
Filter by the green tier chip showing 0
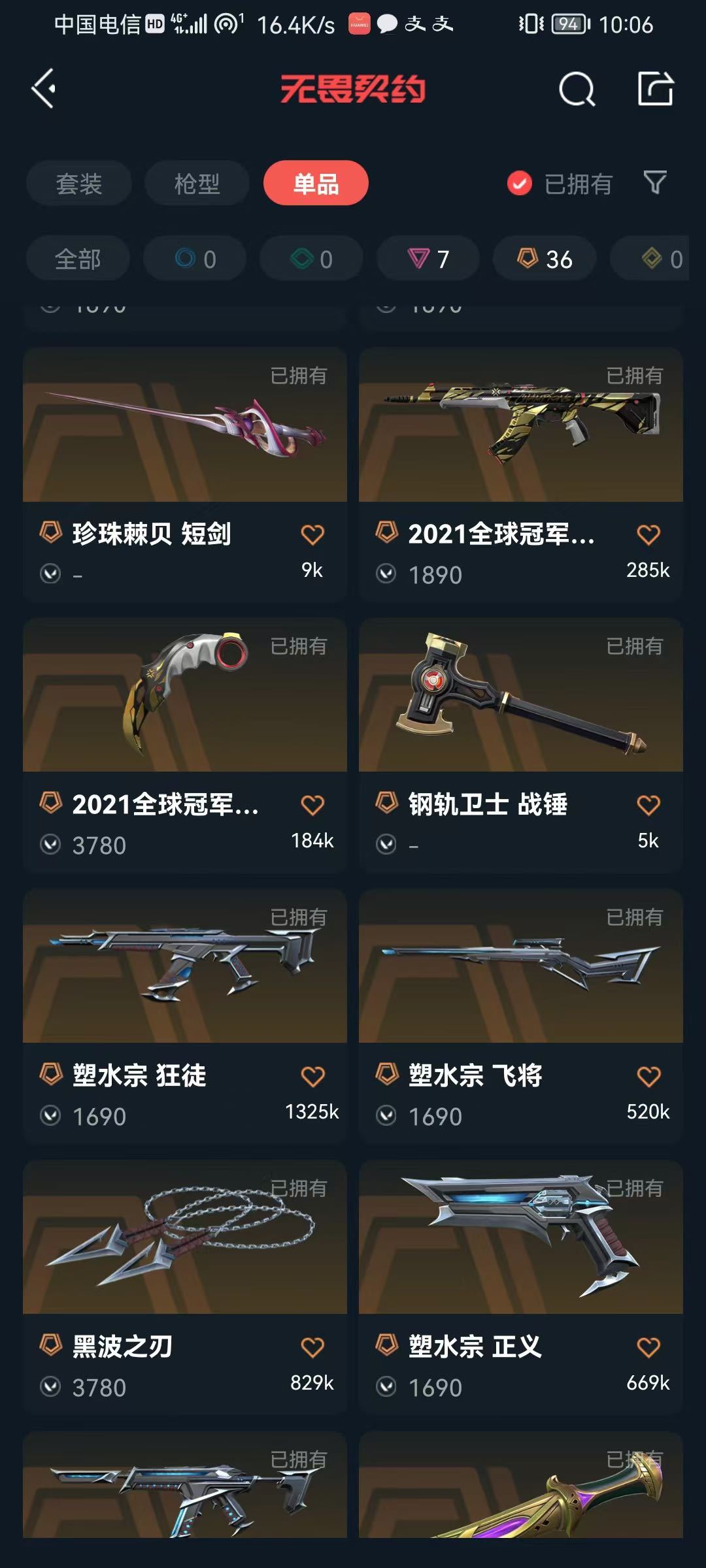tap(311, 259)
